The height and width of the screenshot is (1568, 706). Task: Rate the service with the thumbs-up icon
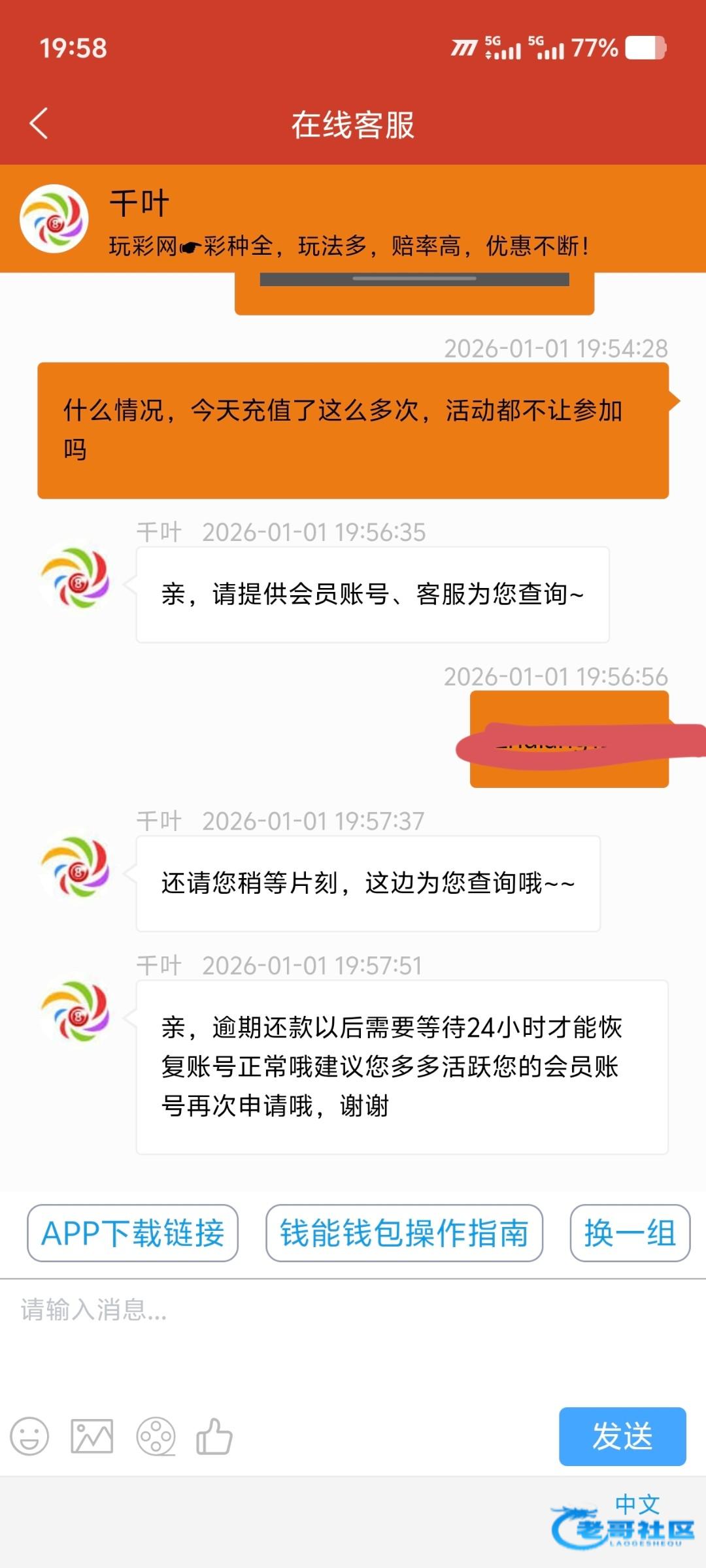[214, 1437]
